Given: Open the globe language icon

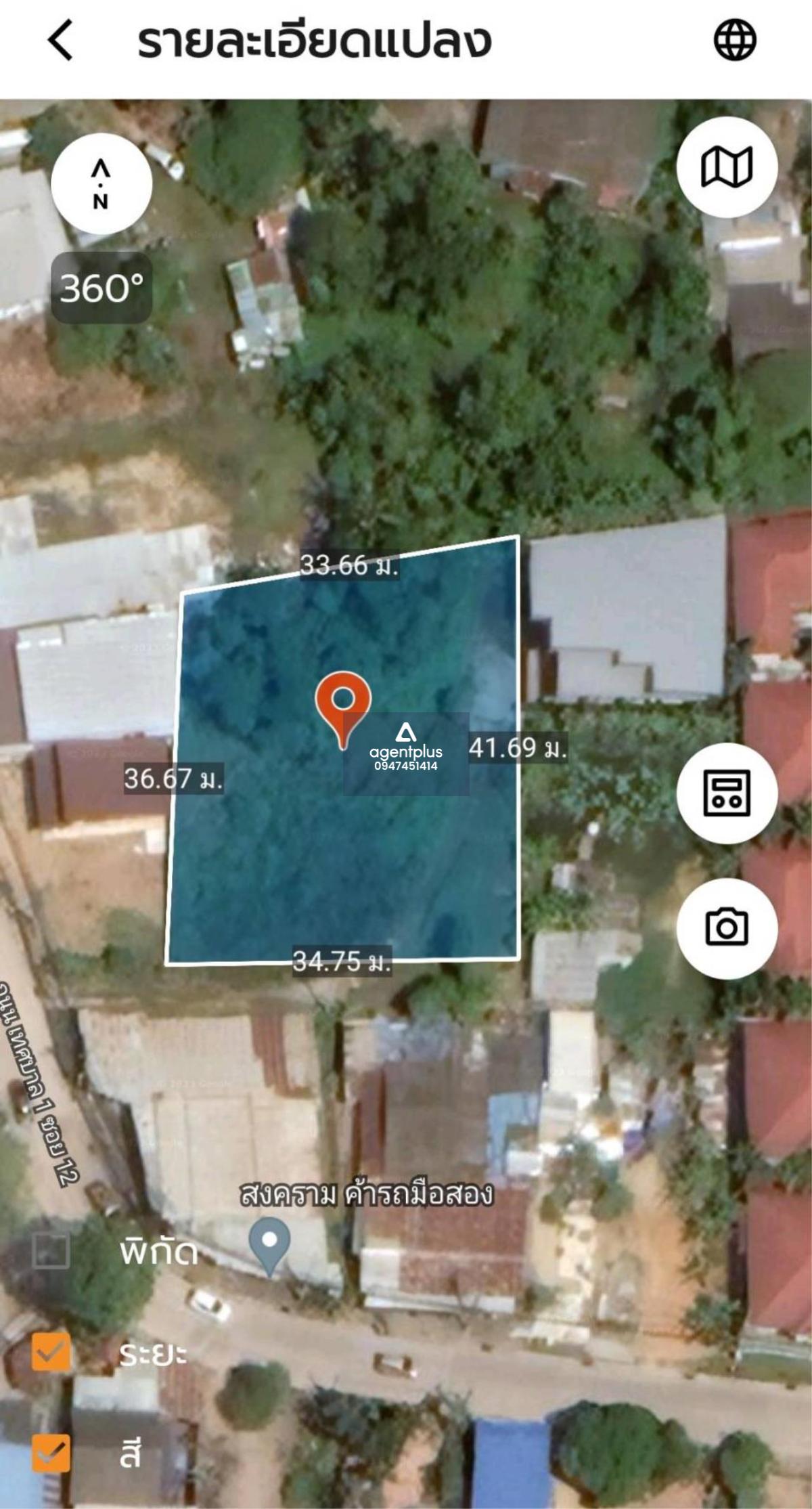Looking at the screenshot, I should (x=735, y=41).
